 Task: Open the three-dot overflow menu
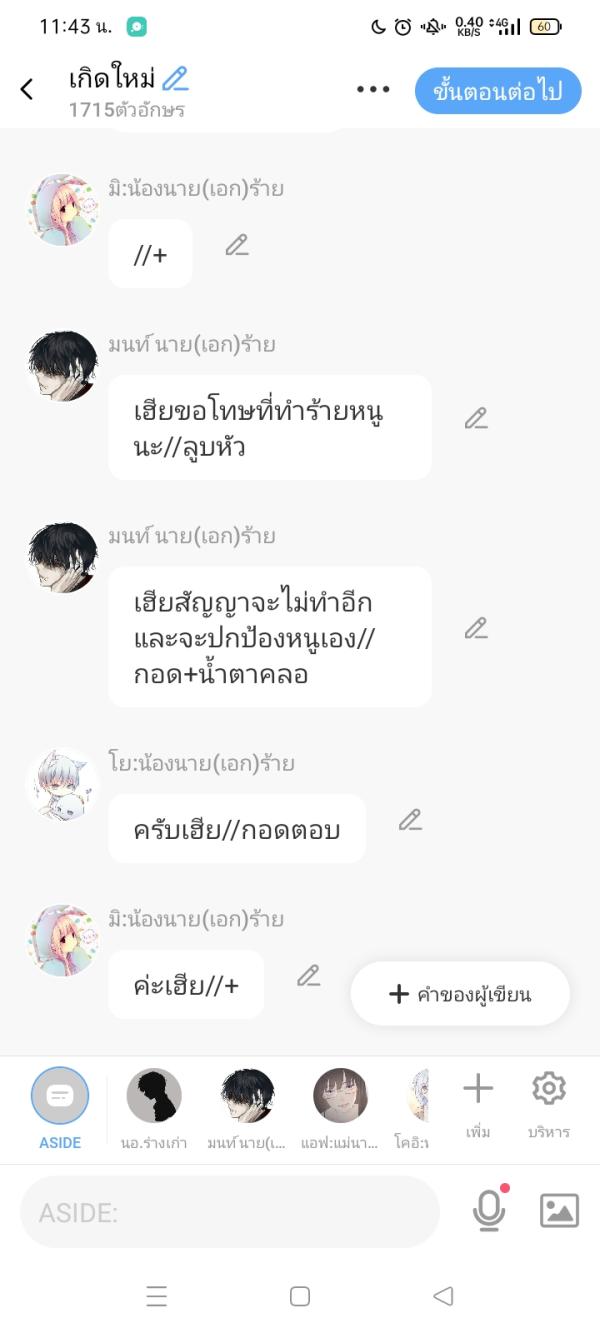[373, 90]
